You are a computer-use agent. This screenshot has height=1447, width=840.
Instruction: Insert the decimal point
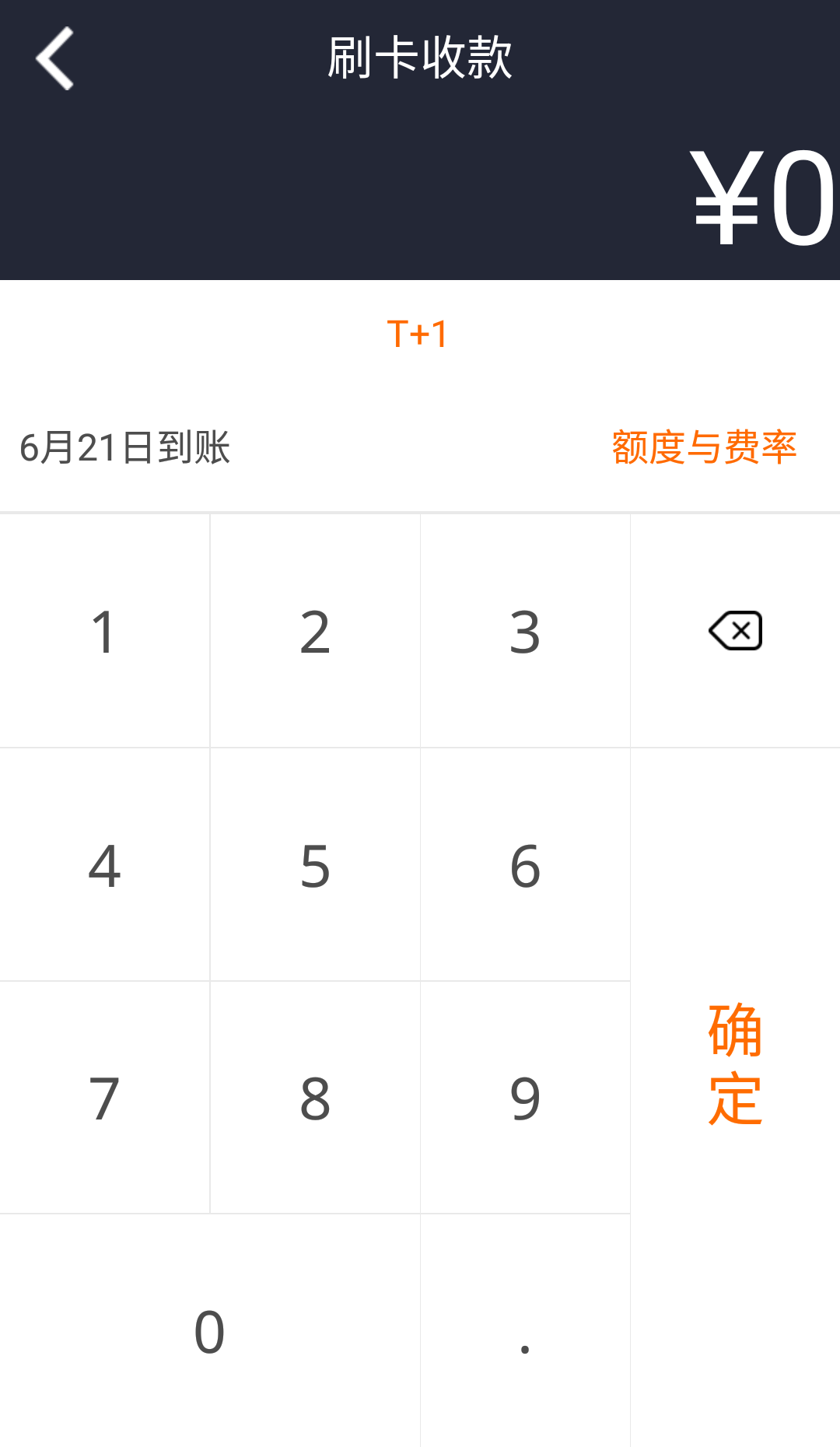pyautogui.click(x=525, y=1331)
